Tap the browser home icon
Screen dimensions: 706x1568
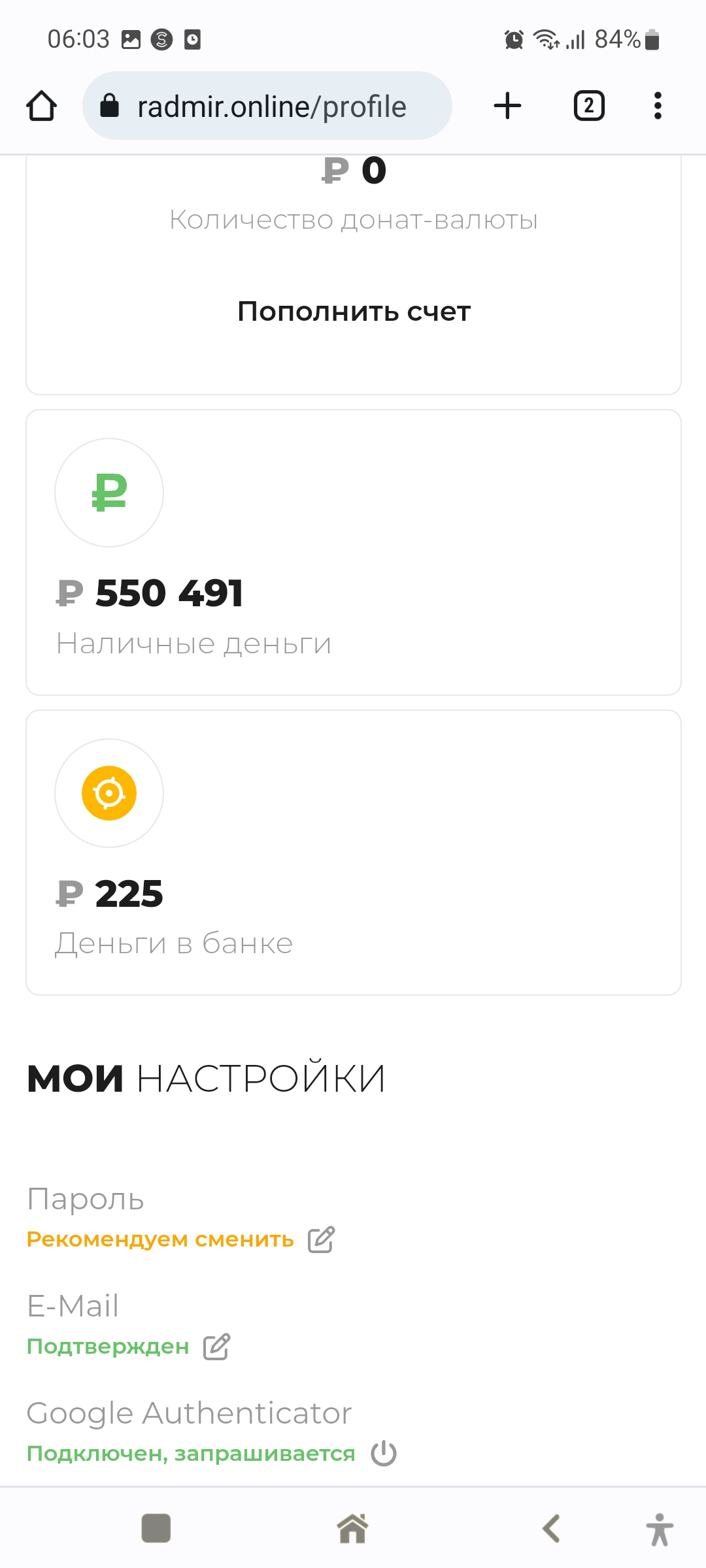point(41,106)
